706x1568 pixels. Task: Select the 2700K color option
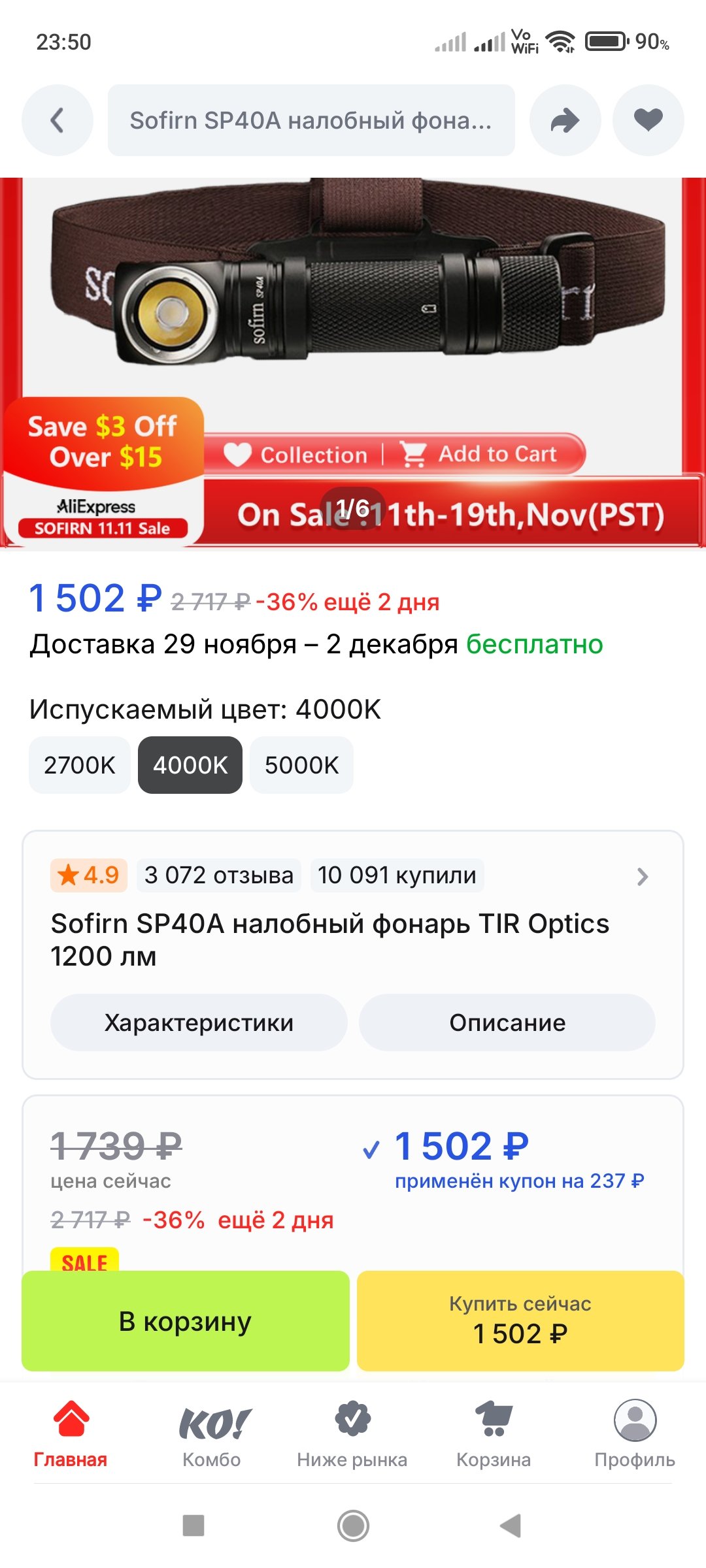coord(80,765)
